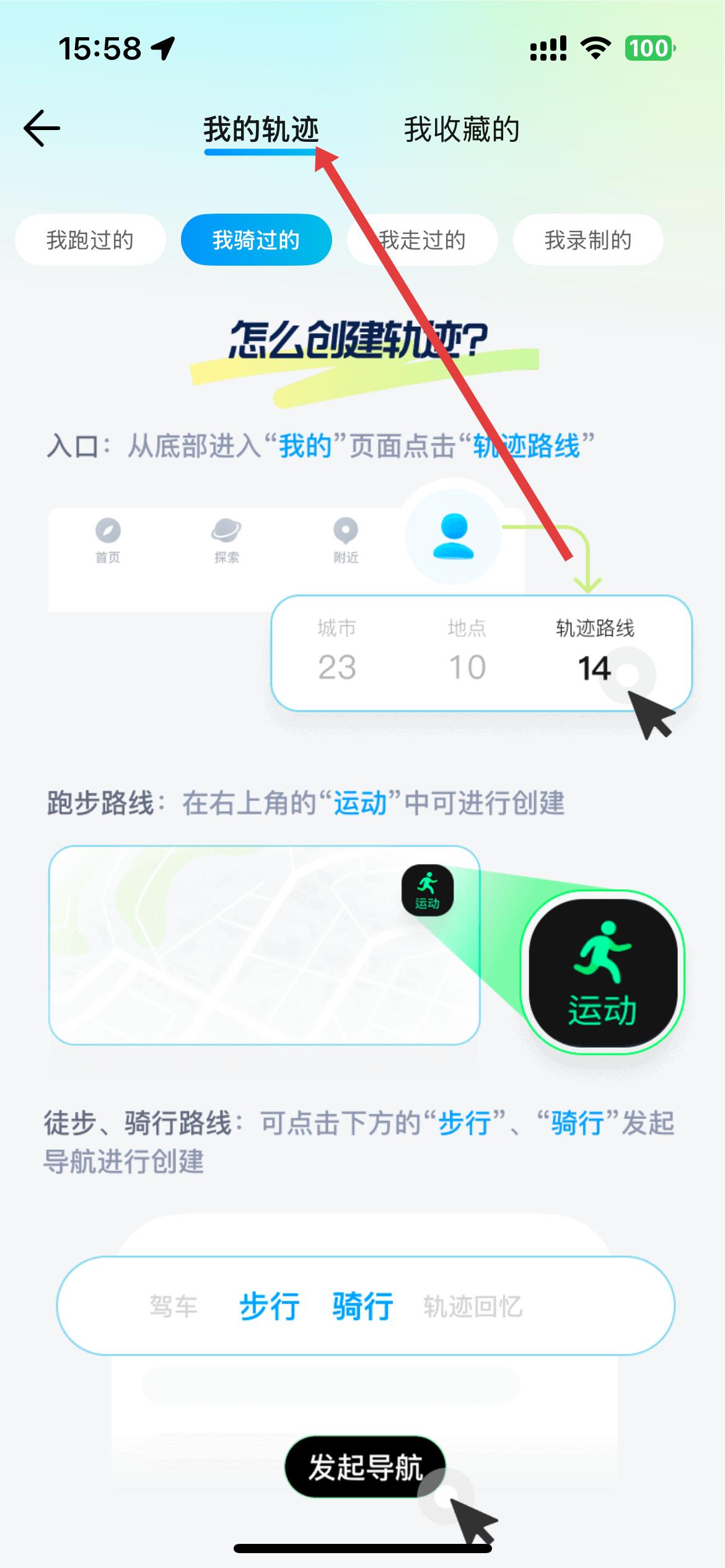Choose the 我走过的 filter chip

point(422,240)
